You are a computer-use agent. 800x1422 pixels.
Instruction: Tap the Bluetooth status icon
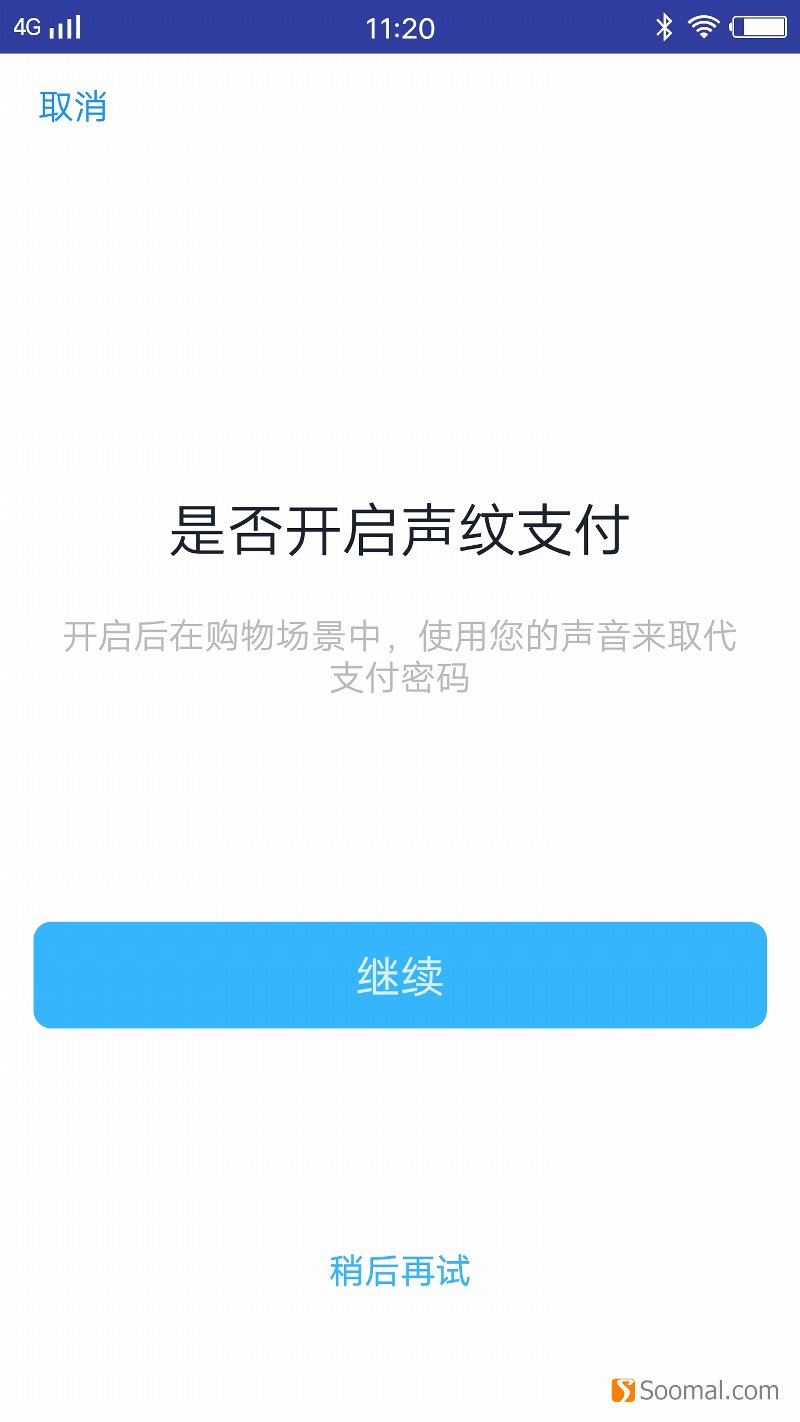[x=664, y=25]
